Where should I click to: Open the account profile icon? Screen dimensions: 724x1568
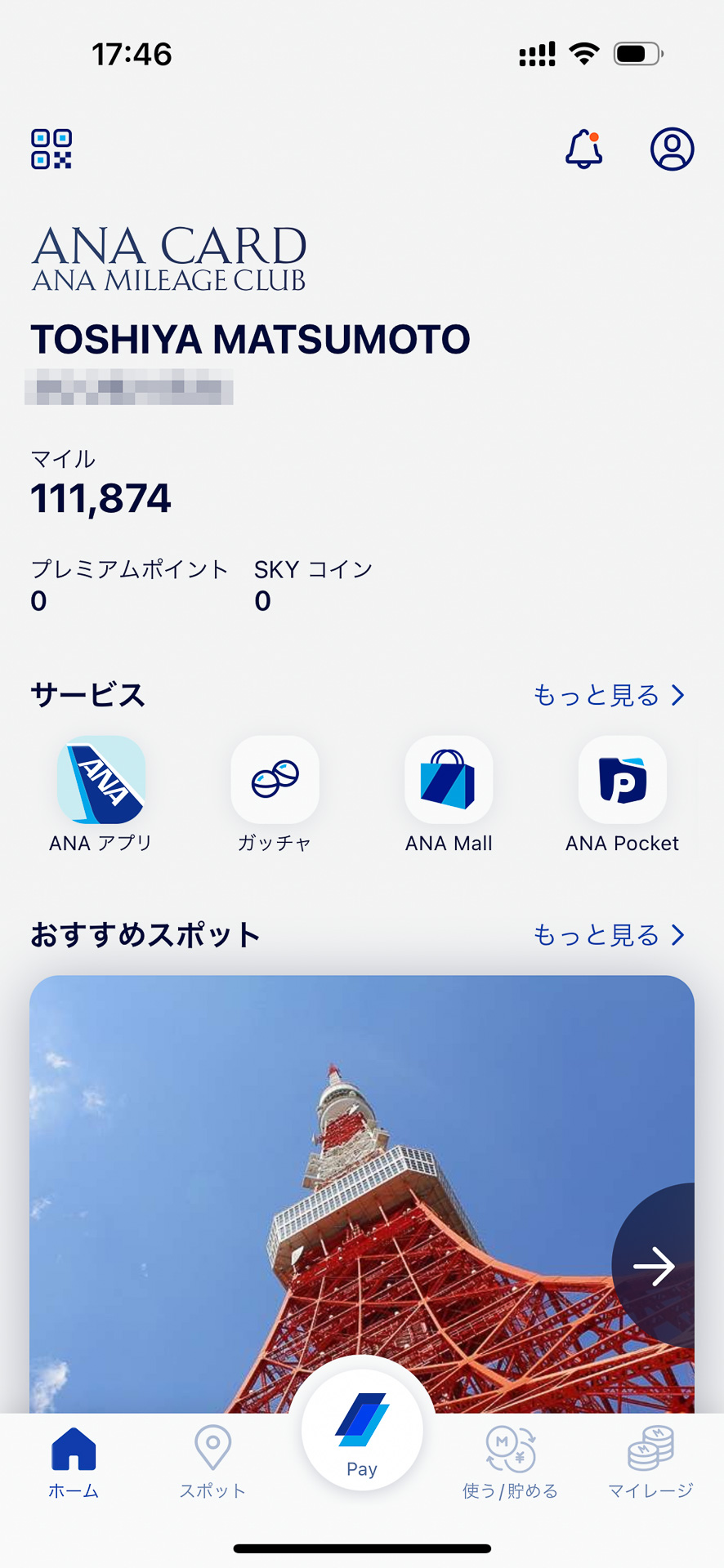coord(670,149)
